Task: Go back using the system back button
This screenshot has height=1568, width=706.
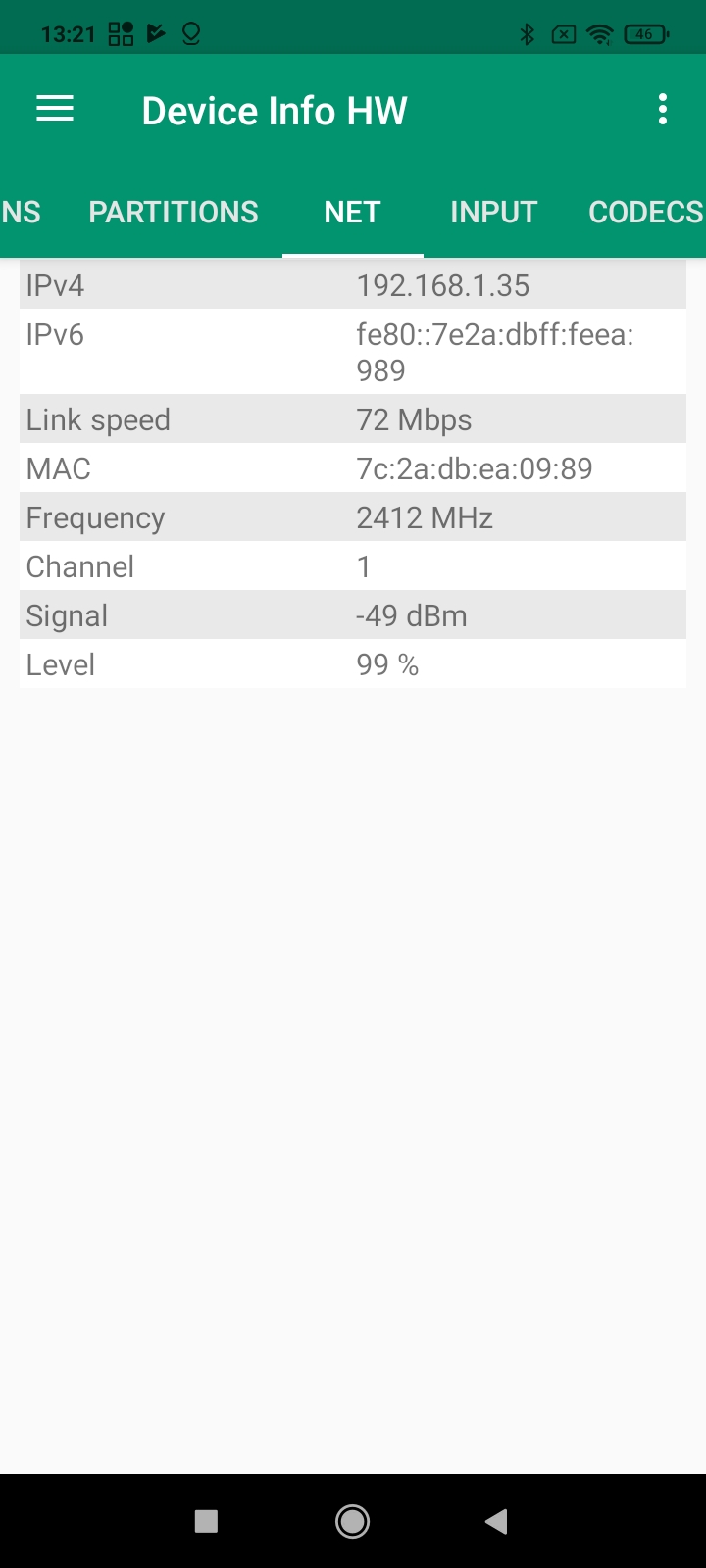Action: pos(496,1521)
